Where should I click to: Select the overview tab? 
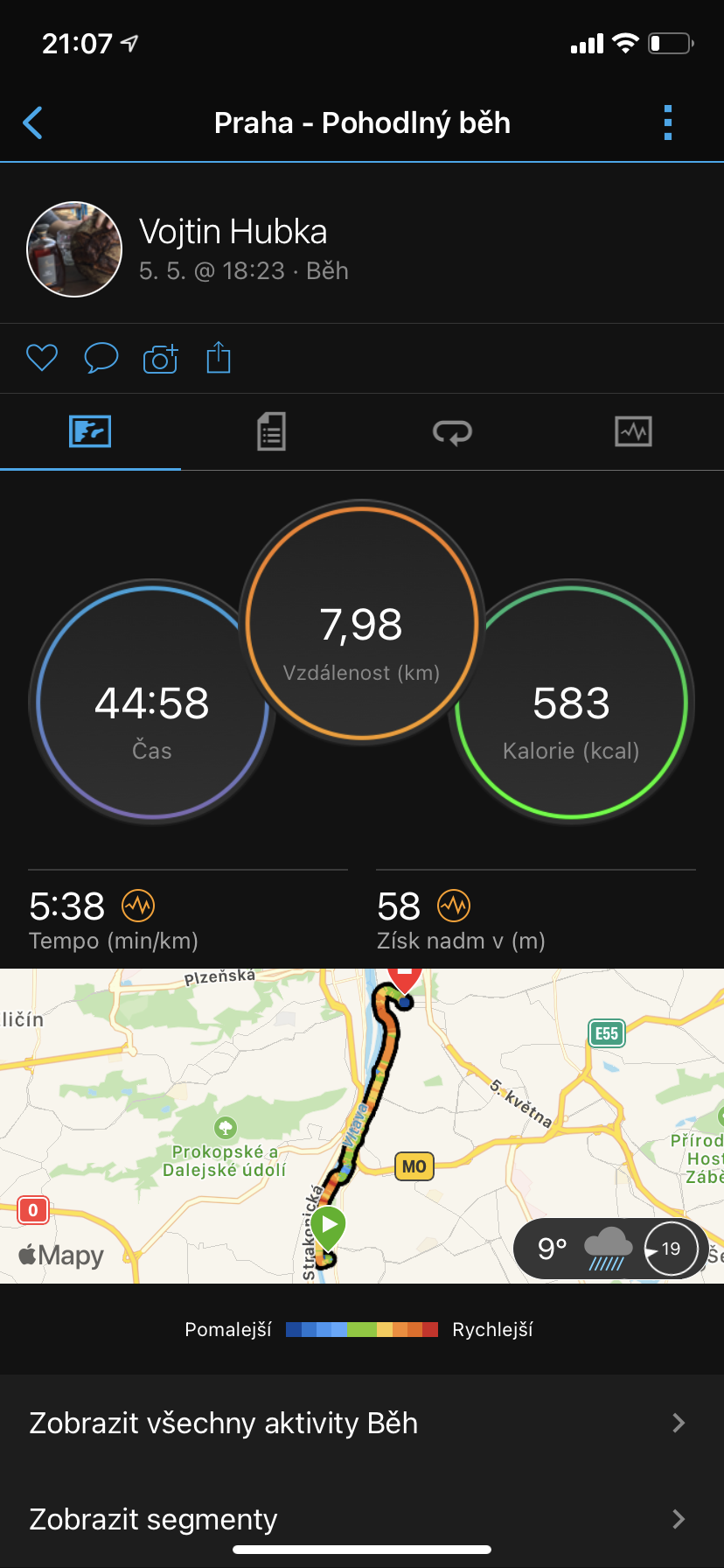click(x=90, y=431)
